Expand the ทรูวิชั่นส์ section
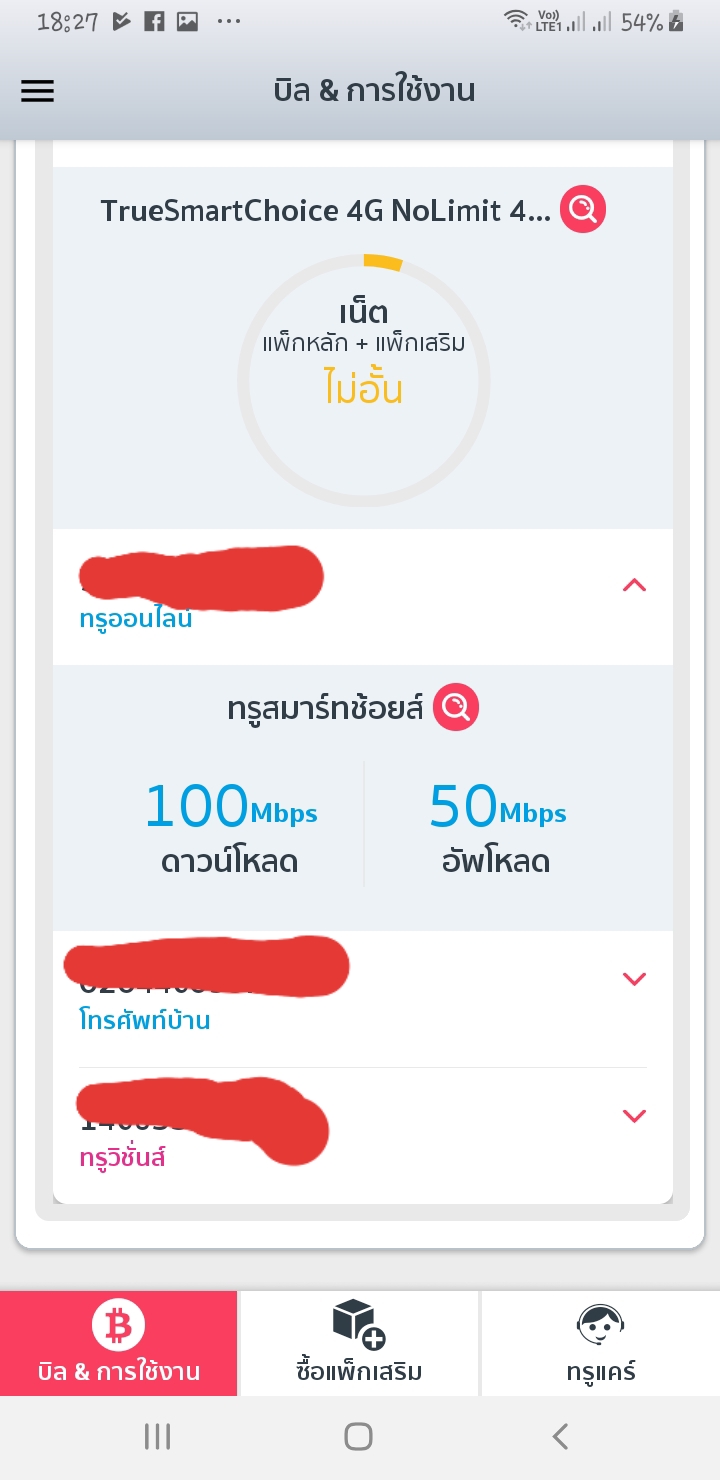The width and height of the screenshot is (720, 1480). pos(634,1116)
